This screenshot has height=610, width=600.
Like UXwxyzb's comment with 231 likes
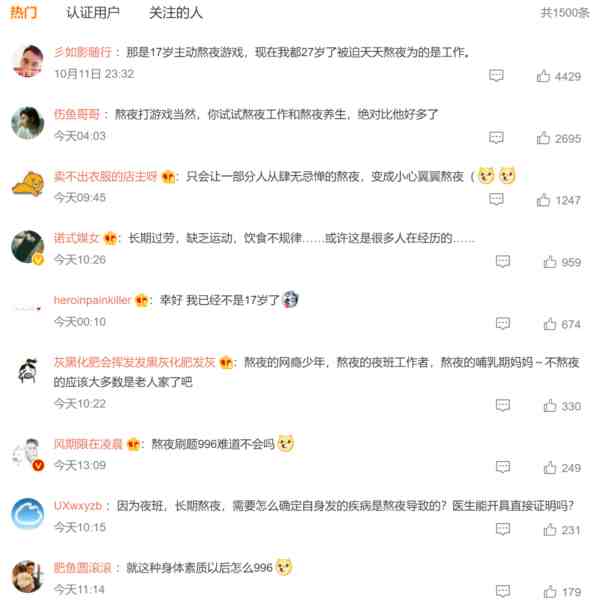pos(549,530)
